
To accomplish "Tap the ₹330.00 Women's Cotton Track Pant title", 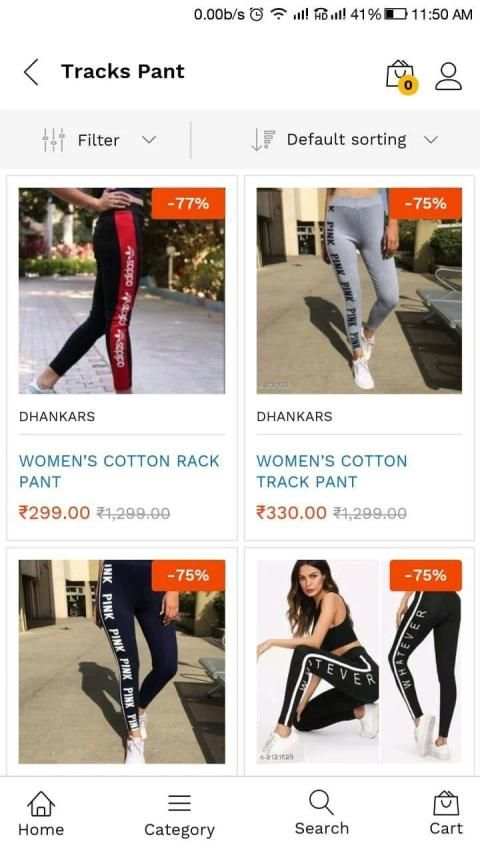I will (x=331, y=471).
